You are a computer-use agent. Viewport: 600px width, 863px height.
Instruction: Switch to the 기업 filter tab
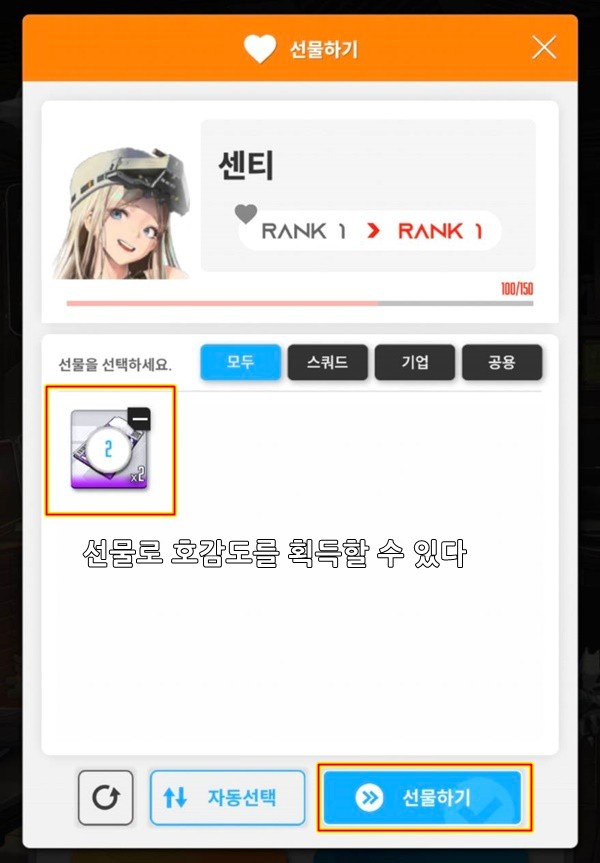coord(415,362)
